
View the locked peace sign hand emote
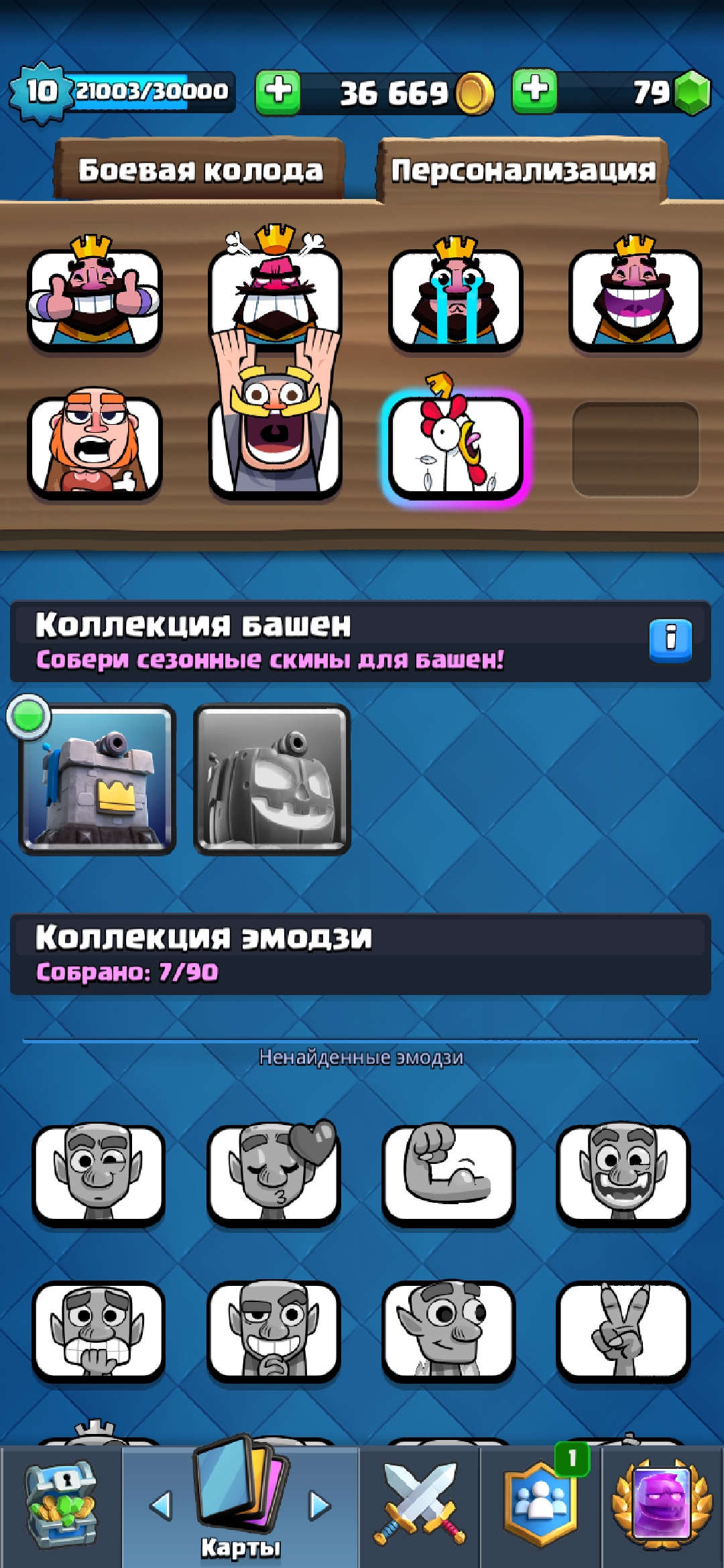click(623, 1331)
